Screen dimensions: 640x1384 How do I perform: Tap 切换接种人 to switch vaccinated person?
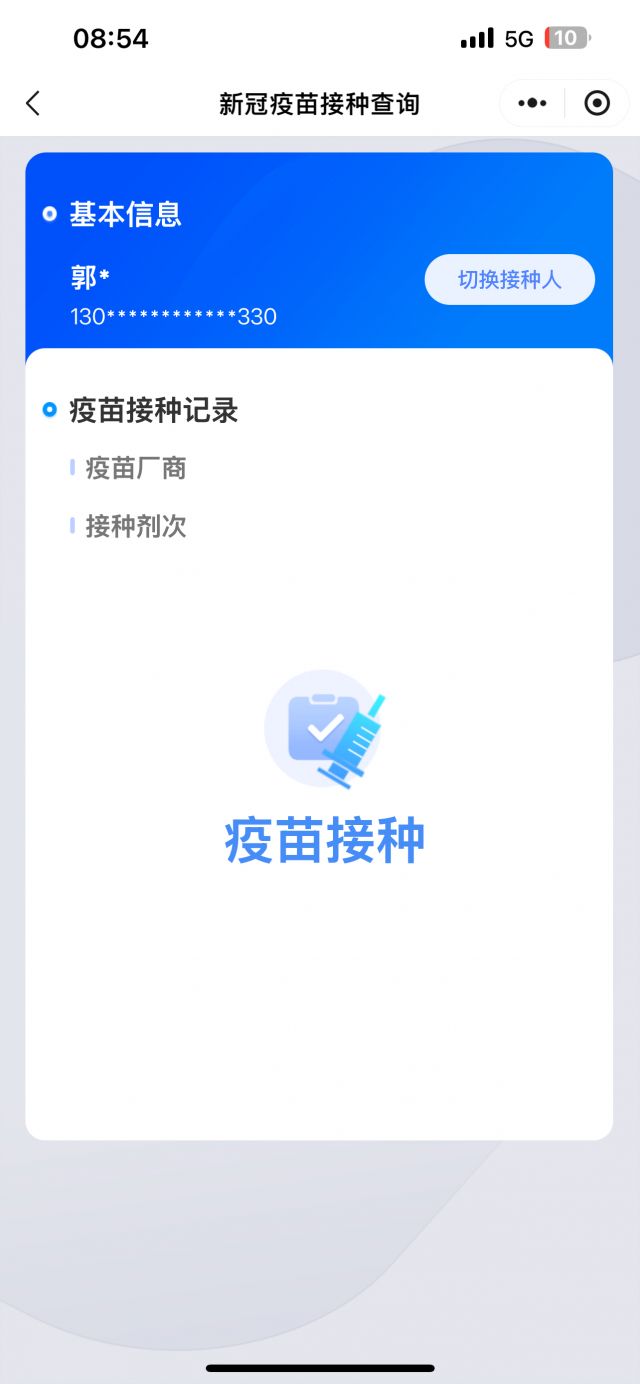coord(509,280)
